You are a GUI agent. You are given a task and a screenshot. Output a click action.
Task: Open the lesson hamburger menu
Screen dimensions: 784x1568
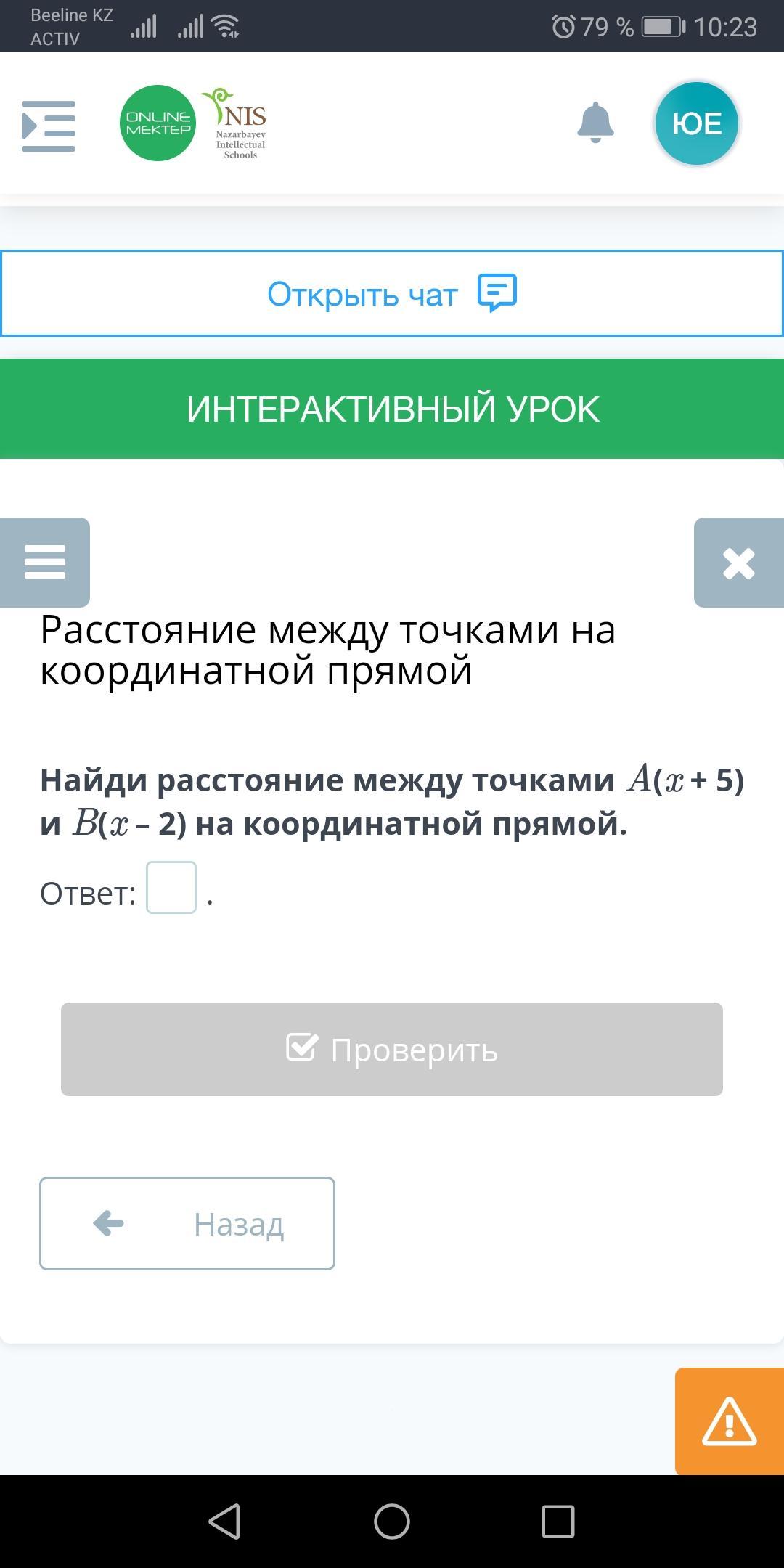pos(45,562)
